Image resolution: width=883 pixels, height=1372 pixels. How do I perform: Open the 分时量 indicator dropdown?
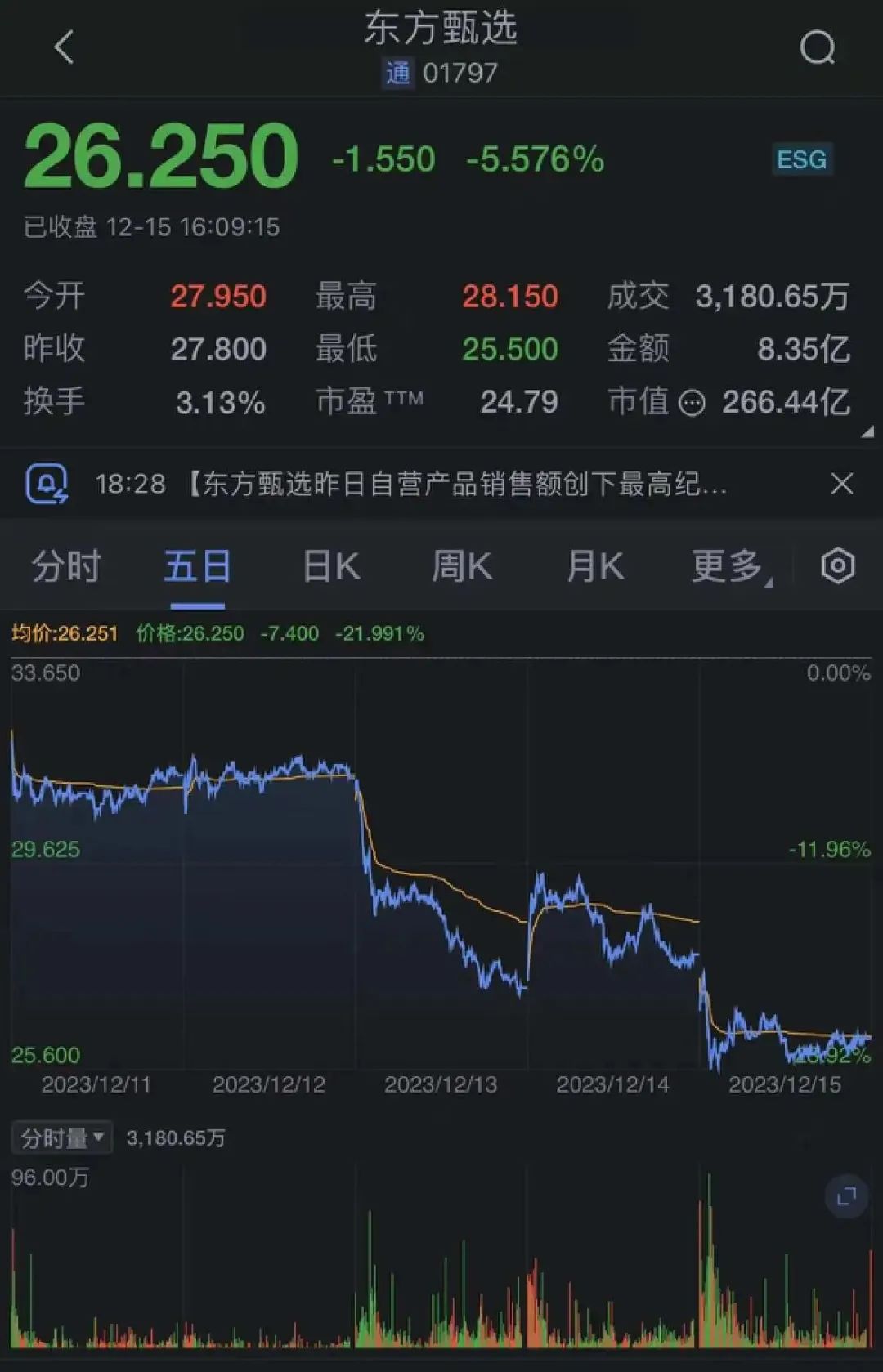pos(61,1137)
